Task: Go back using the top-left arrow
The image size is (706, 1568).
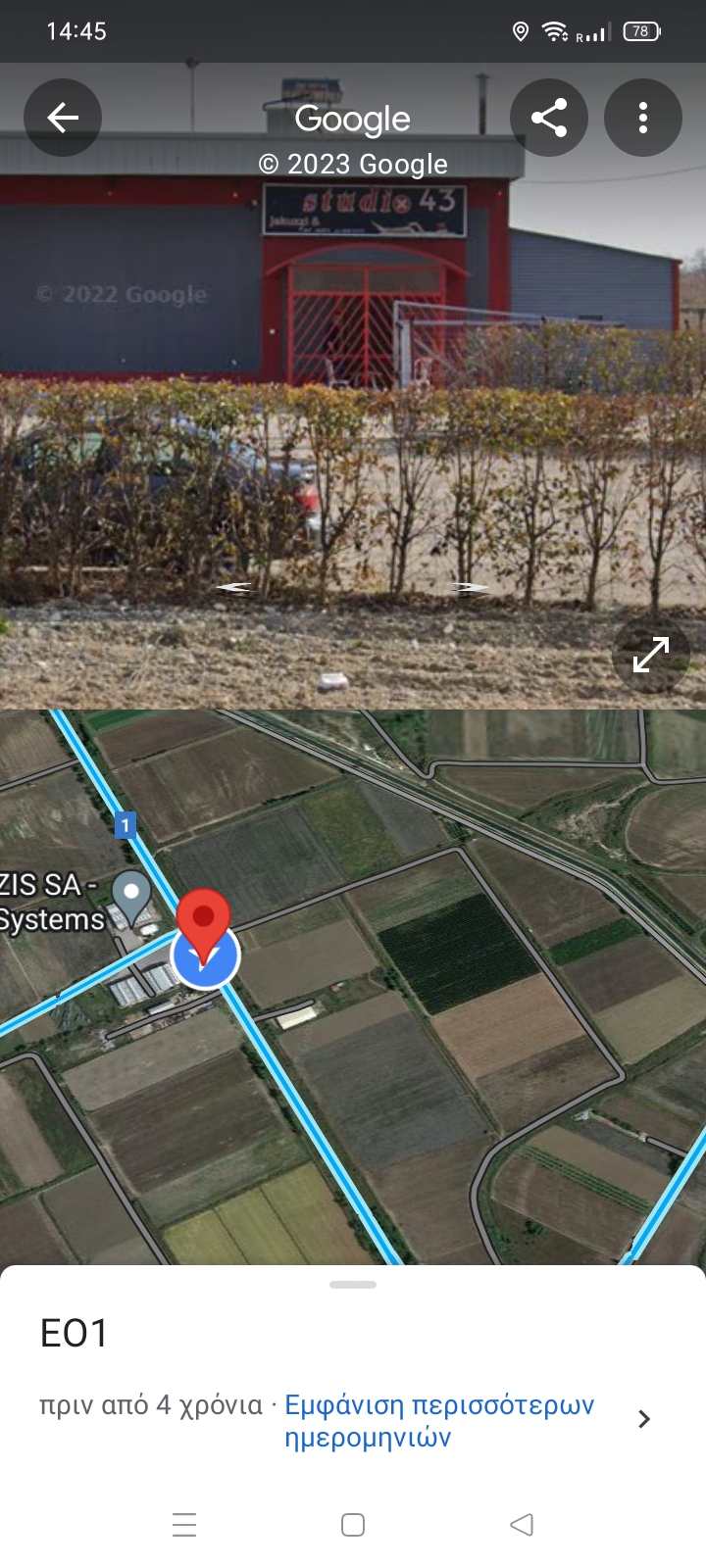Action: 63,118
